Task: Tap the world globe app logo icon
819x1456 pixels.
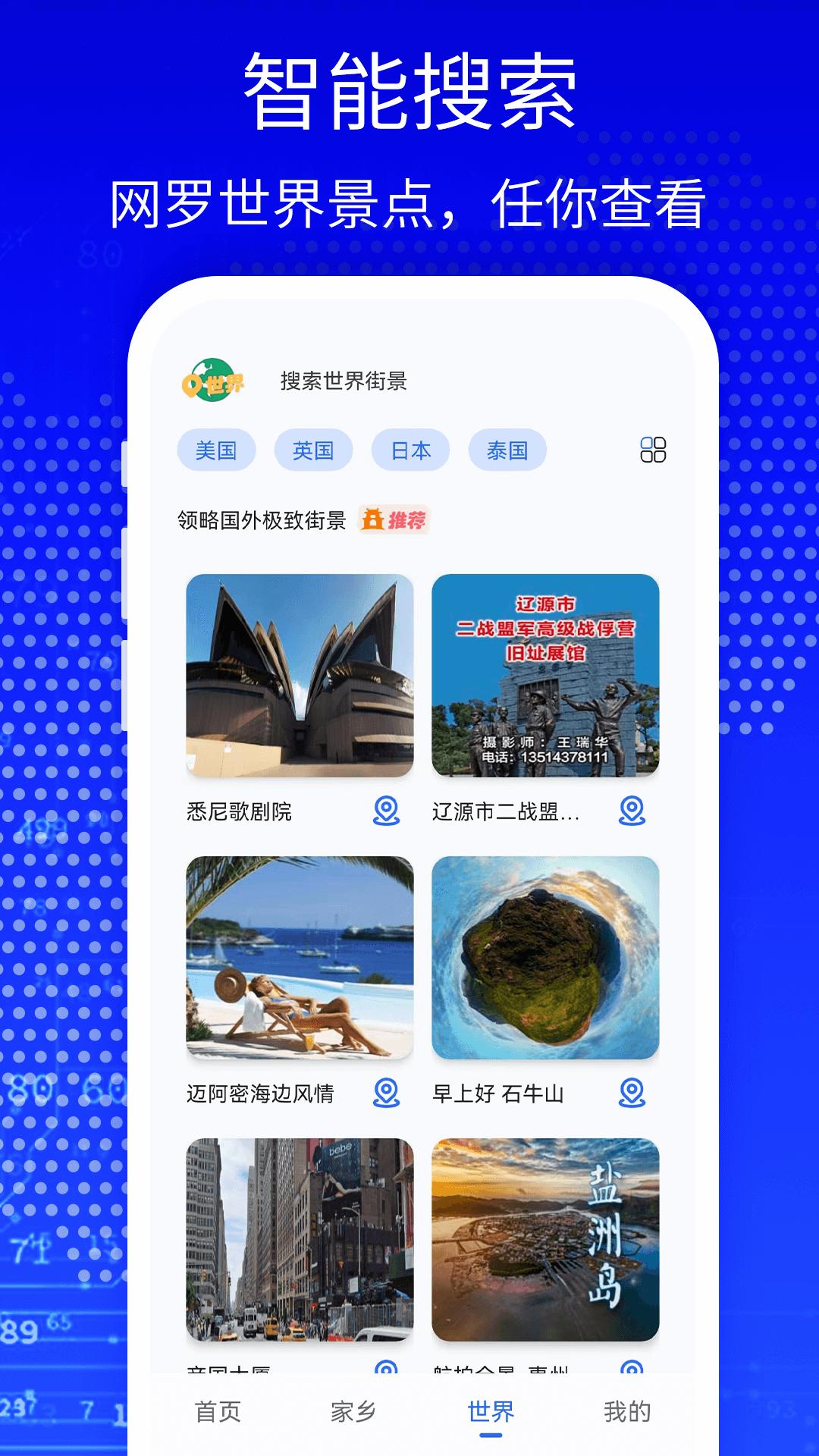Action: tap(216, 381)
